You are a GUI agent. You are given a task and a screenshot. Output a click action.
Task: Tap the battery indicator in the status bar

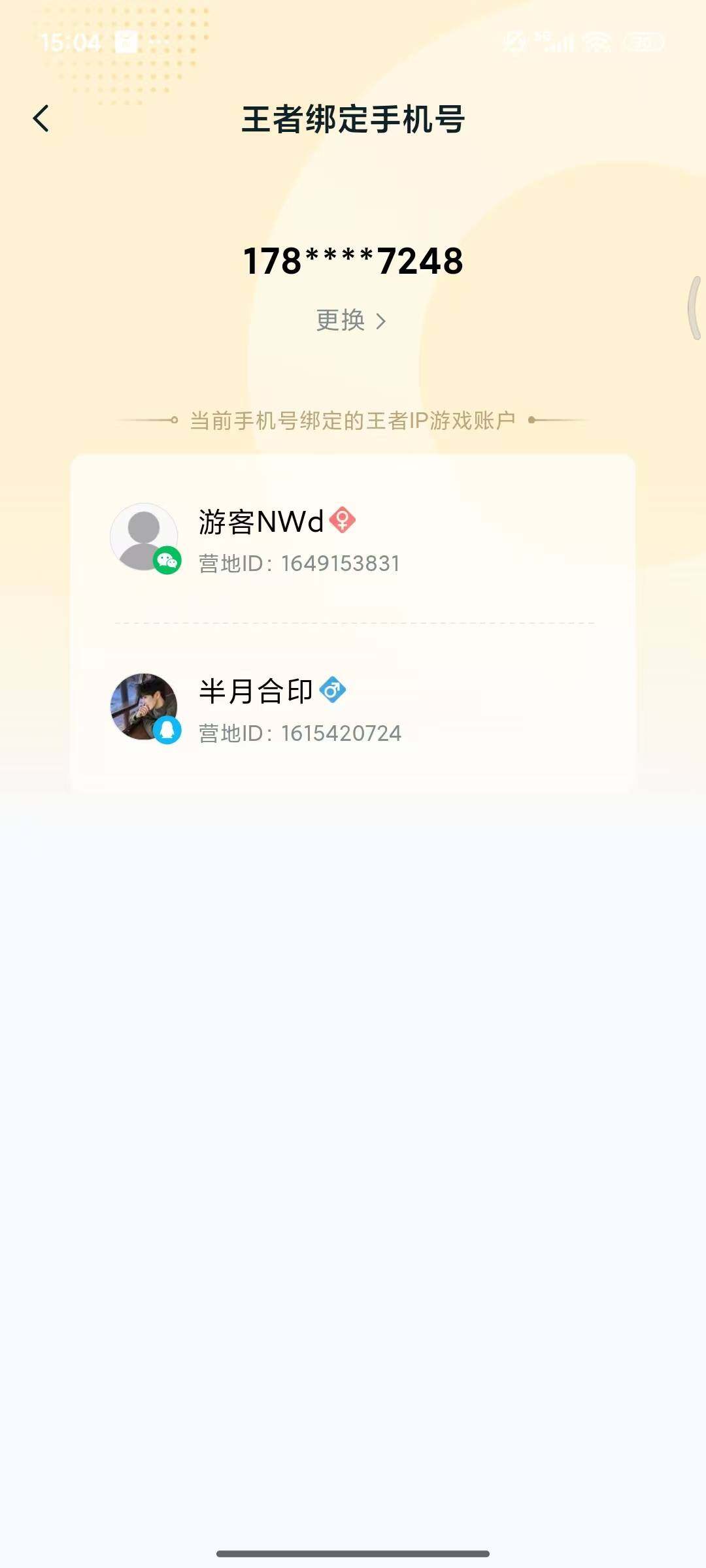pyautogui.click(x=644, y=41)
